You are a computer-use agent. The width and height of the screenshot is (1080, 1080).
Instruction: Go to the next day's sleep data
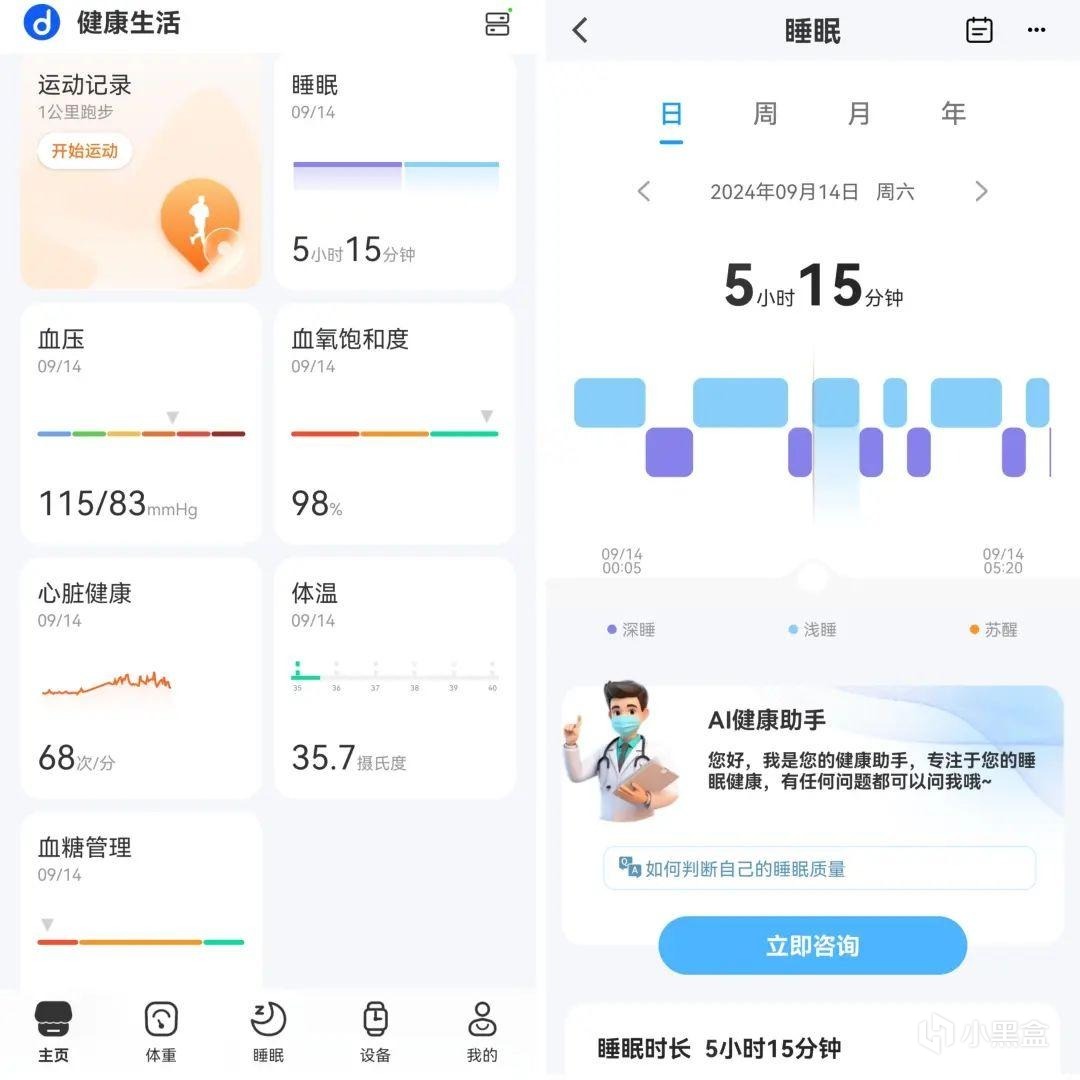tap(981, 191)
